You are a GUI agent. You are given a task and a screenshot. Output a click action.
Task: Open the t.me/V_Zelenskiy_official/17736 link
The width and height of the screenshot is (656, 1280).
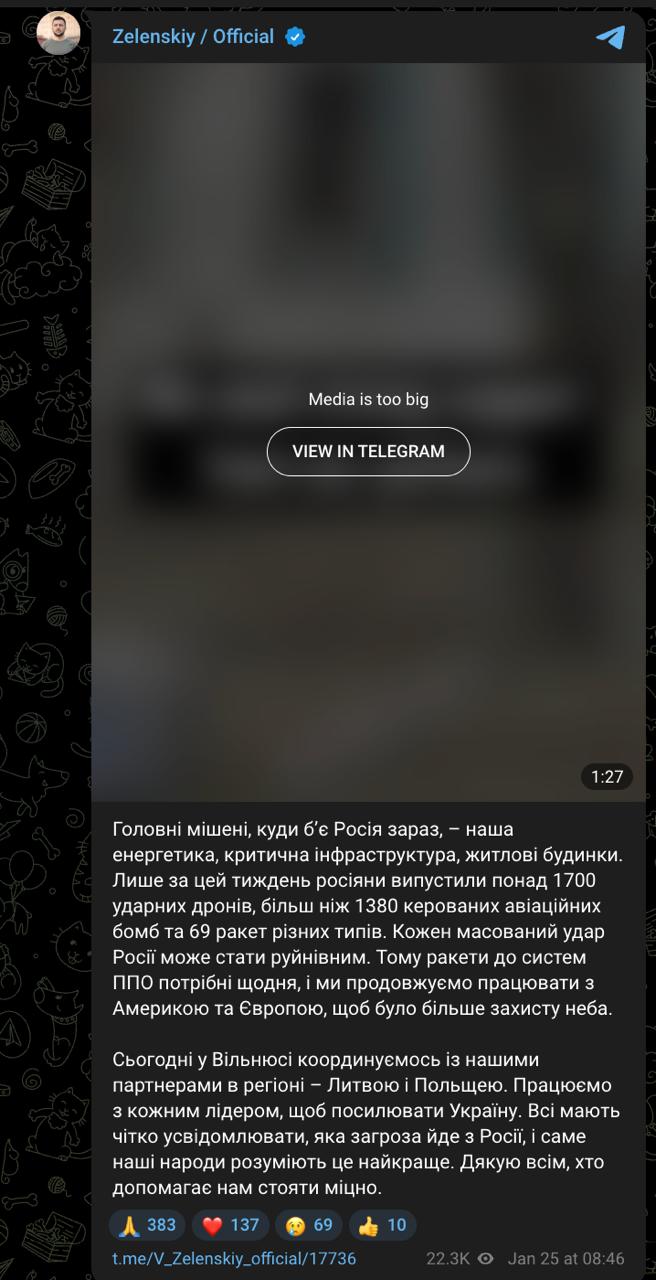point(234,1258)
